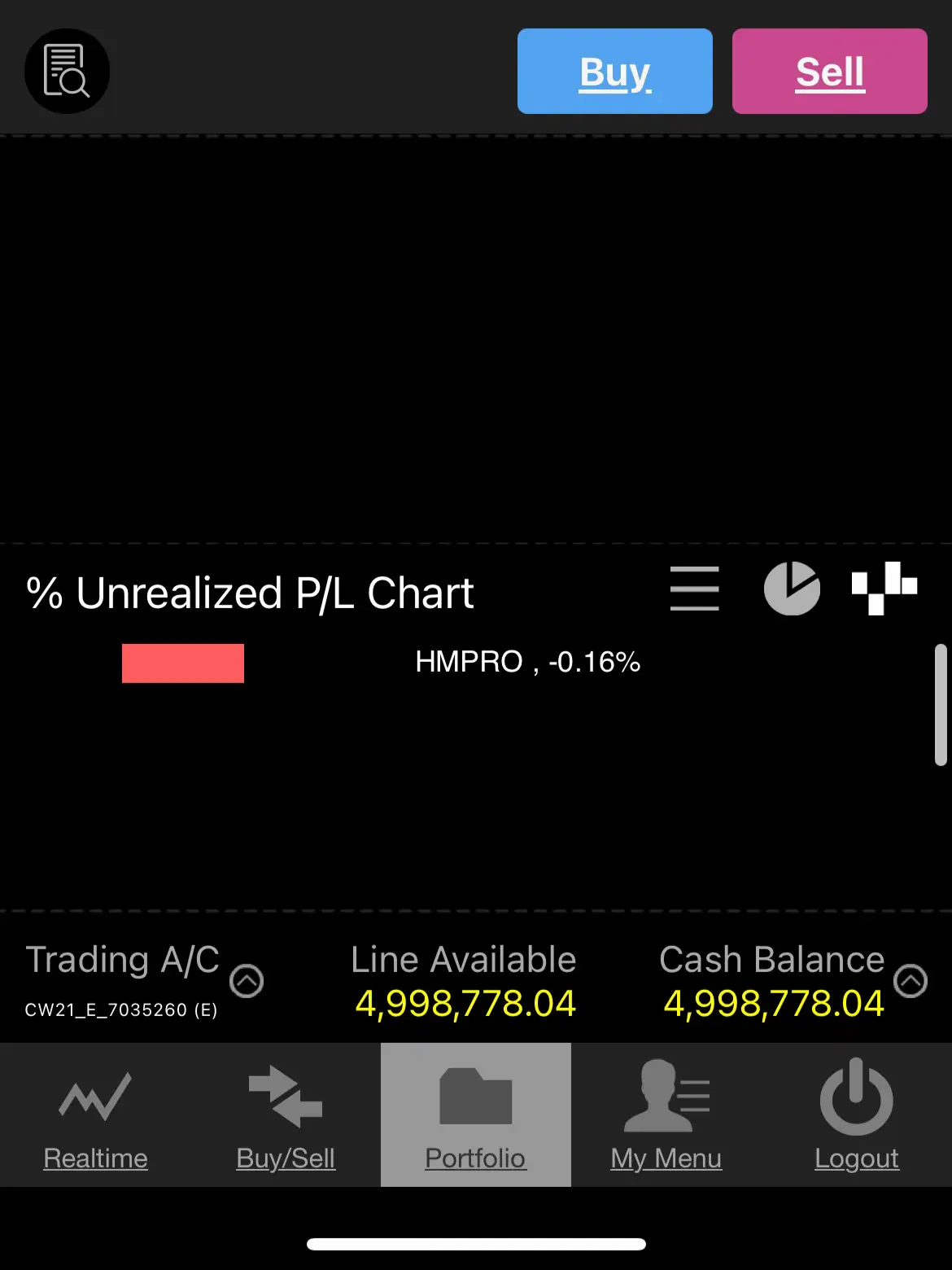Image resolution: width=952 pixels, height=1270 pixels.
Task: Select the Portfolio tab
Action: tap(476, 1115)
